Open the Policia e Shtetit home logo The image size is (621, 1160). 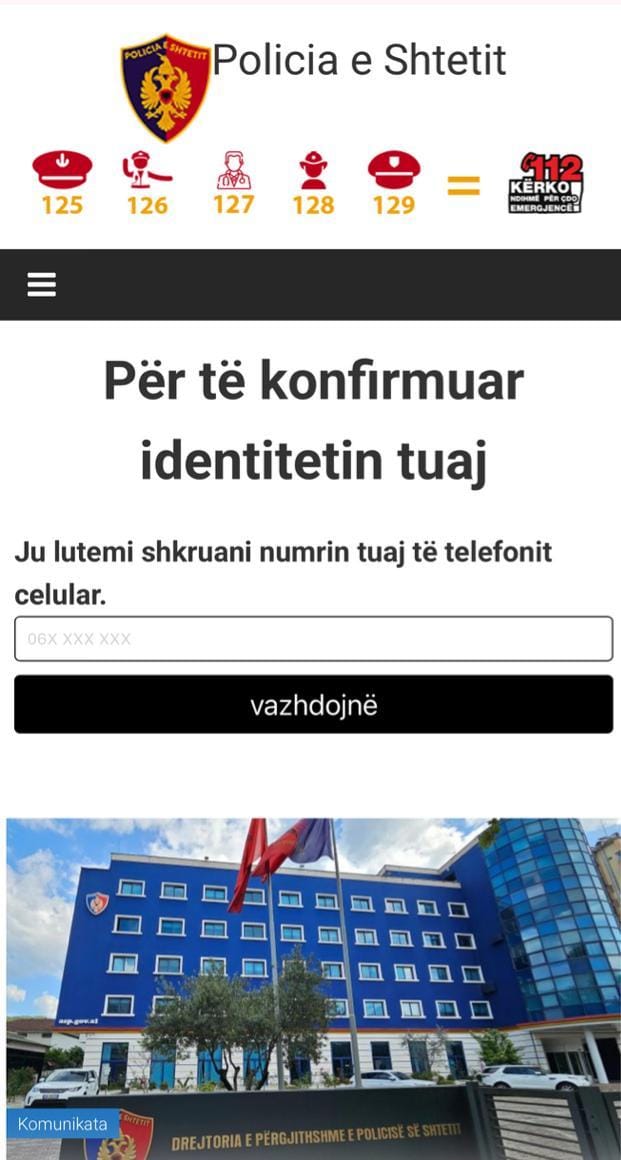166,88
